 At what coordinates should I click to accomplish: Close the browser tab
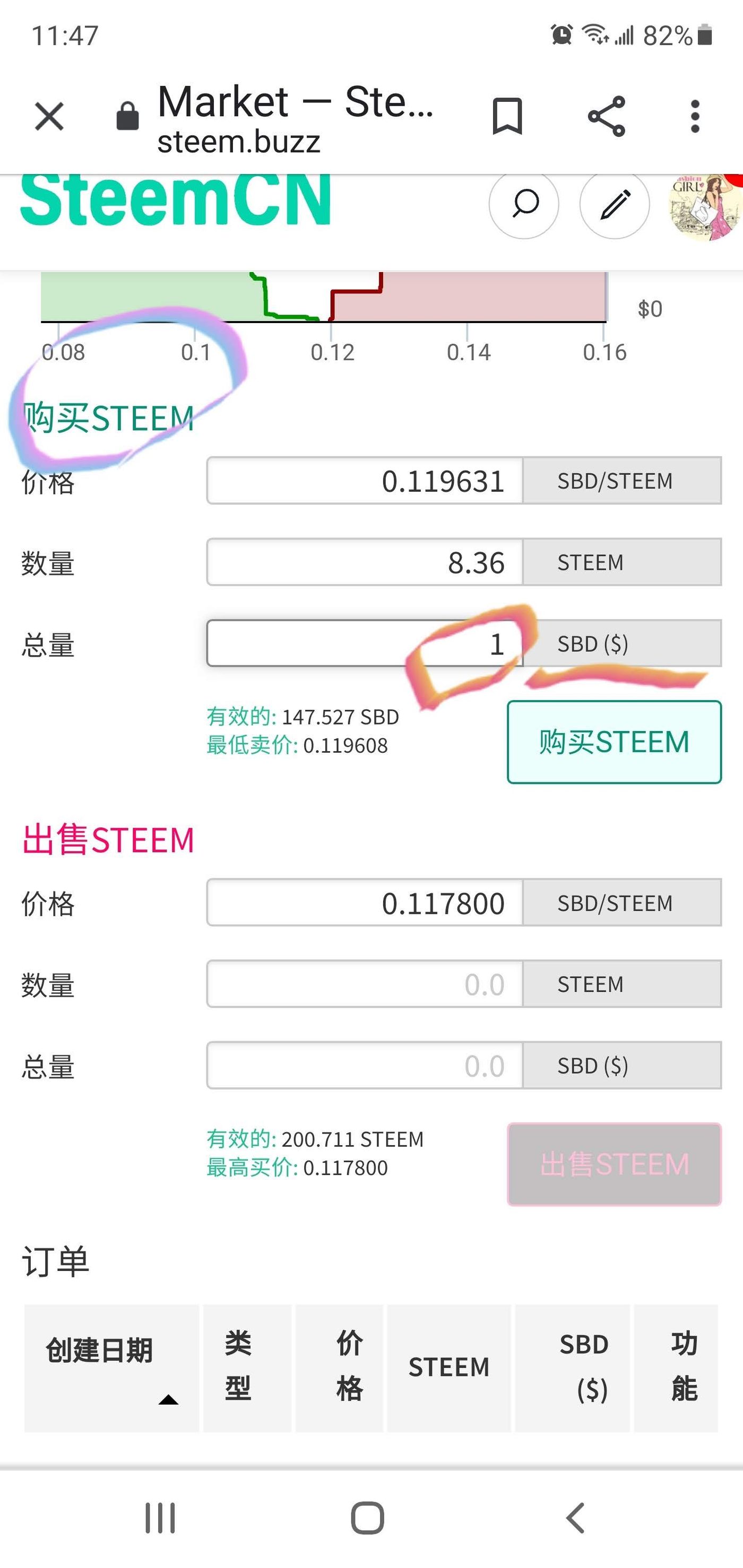coord(49,116)
